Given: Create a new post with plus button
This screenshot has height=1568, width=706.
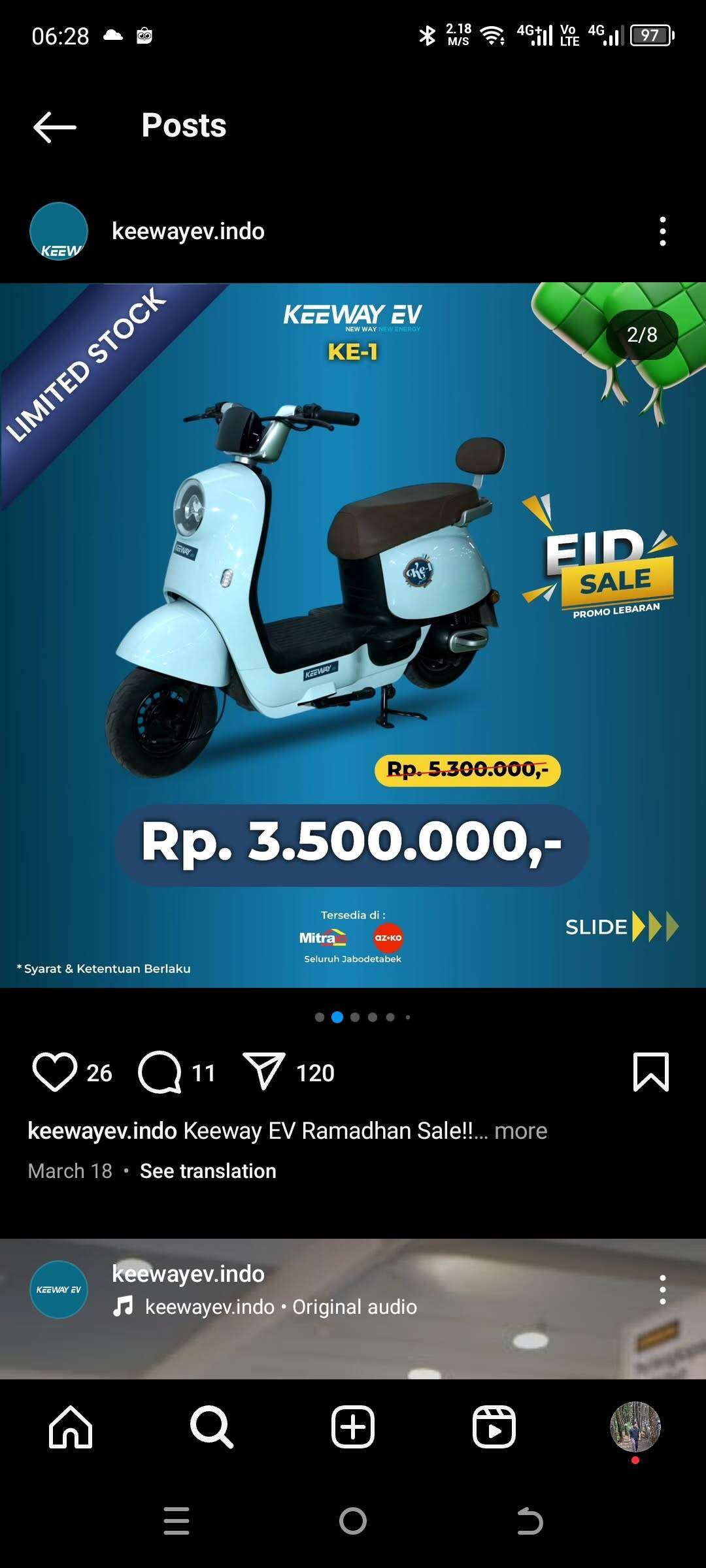Looking at the screenshot, I should pos(353,1427).
